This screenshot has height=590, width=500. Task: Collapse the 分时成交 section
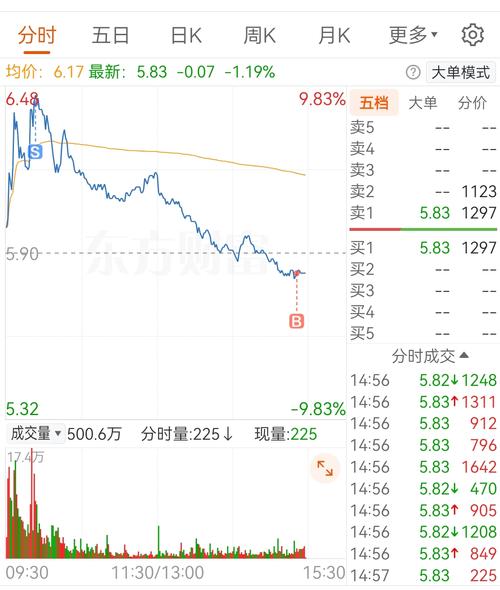pos(430,356)
